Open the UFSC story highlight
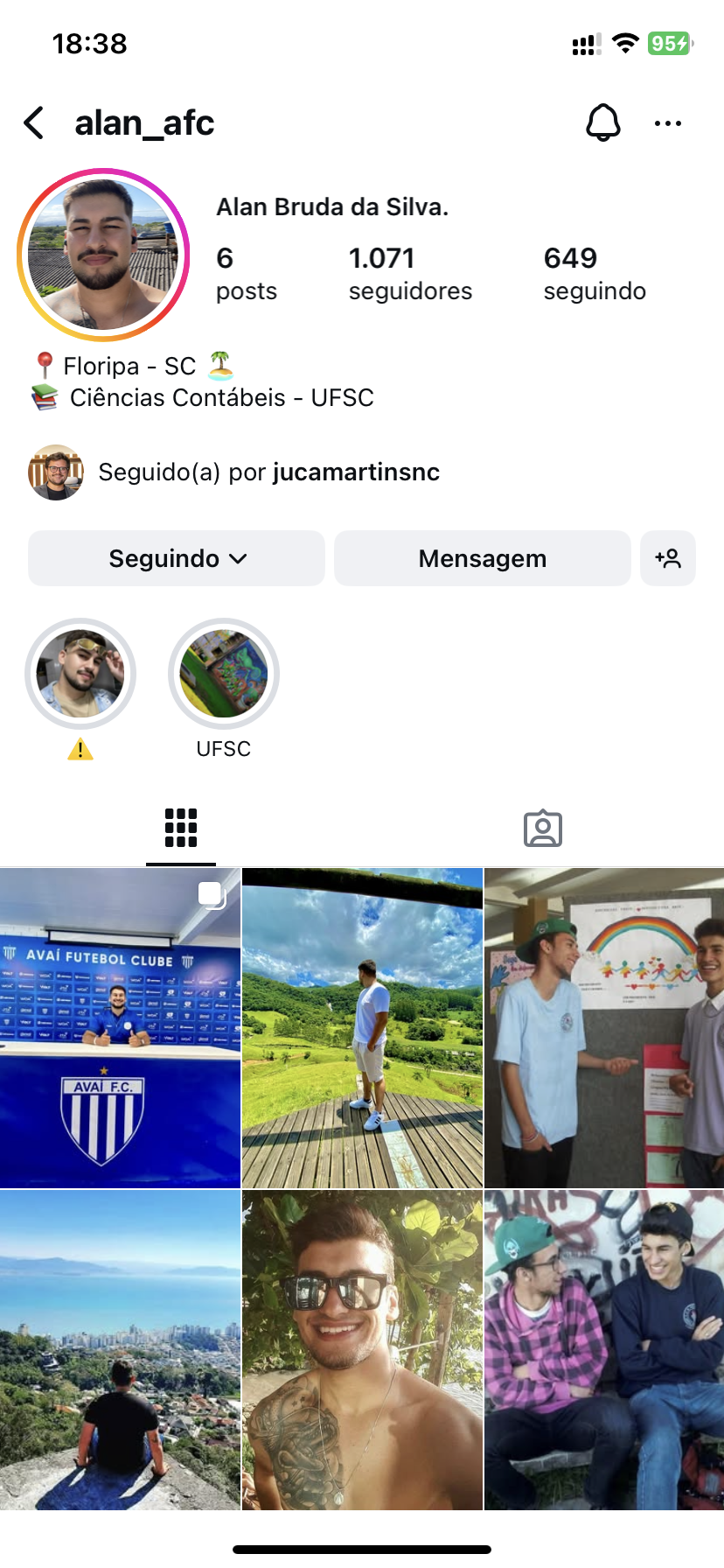Screen dimensions: 724x1568 (224, 674)
